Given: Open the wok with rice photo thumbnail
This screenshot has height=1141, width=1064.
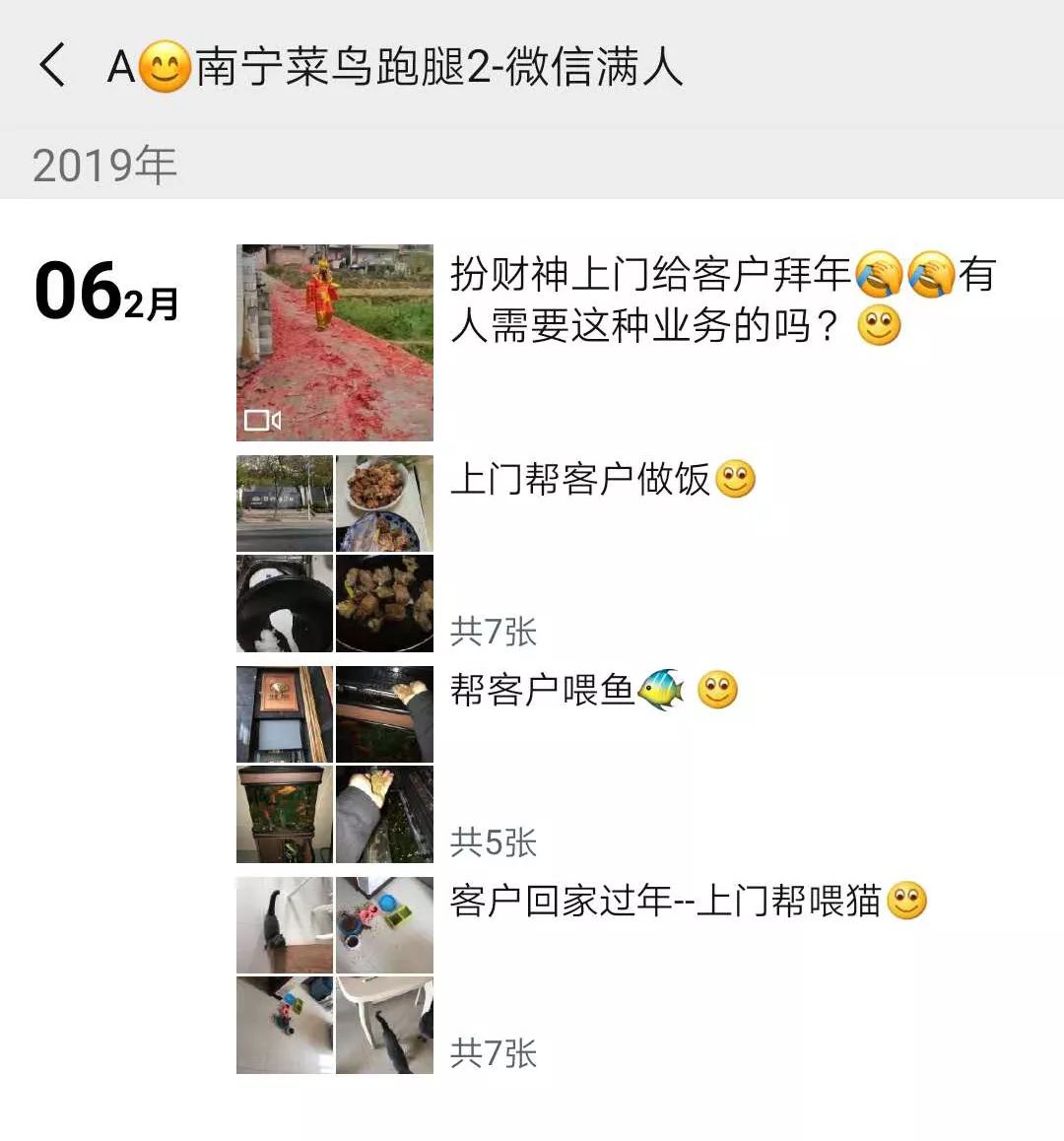Looking at the screenshot, I should [283, 603].
